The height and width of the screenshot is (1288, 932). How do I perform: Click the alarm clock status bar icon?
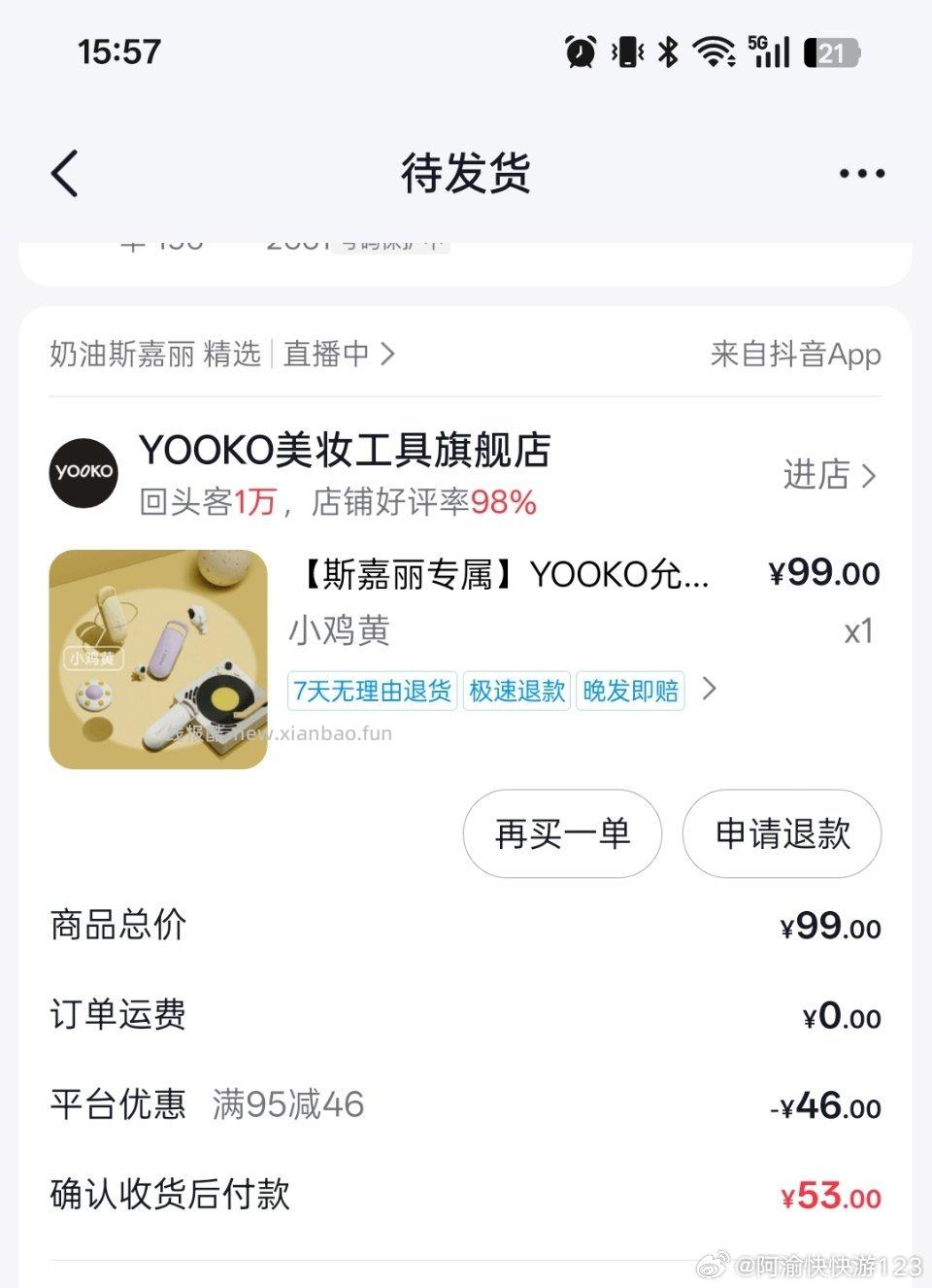tap(580, 50)
